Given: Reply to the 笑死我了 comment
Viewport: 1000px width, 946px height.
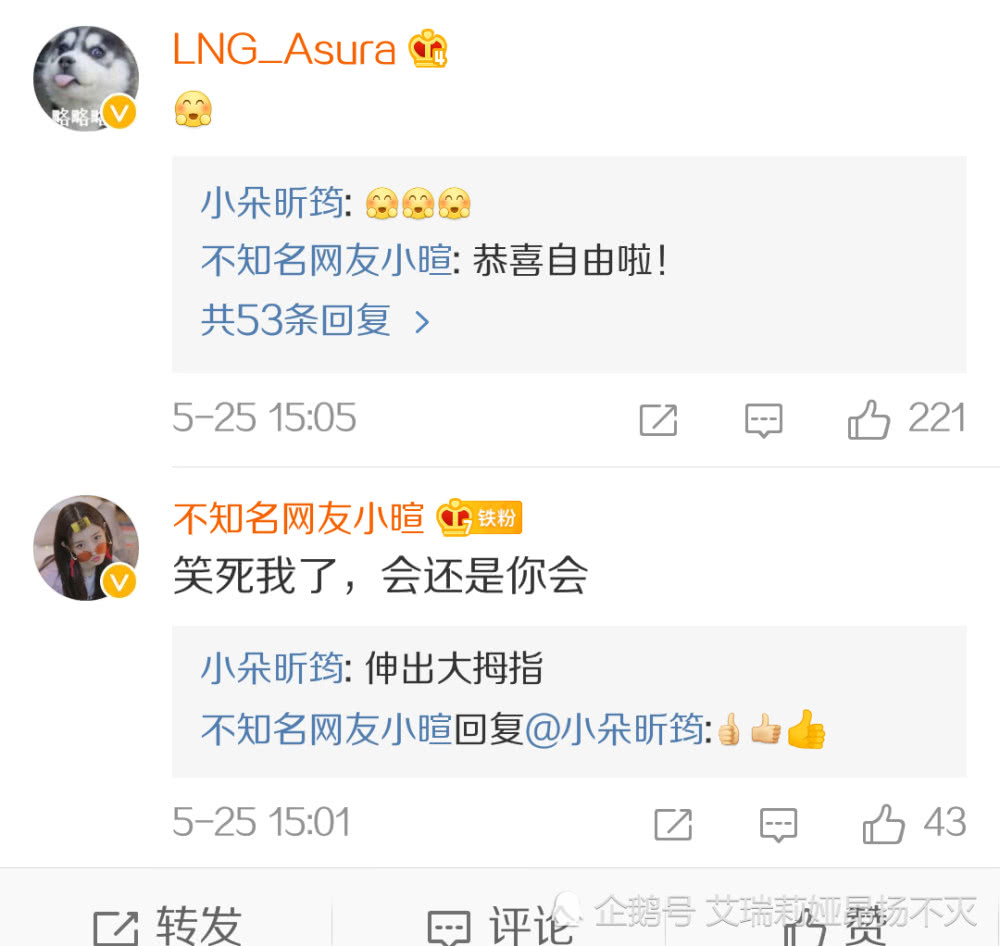Looking at the screenshot, I should point(778,824).
